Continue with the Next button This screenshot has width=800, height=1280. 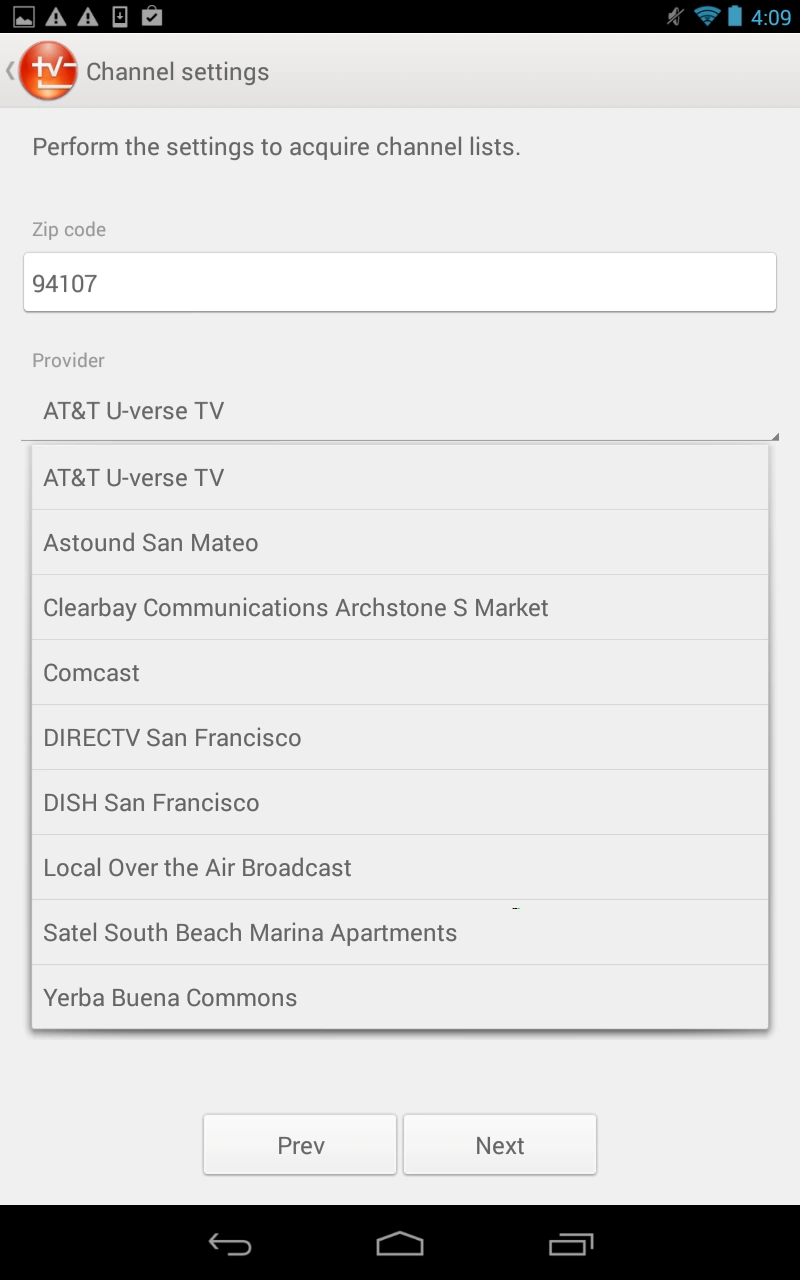tap(500, 1145)
